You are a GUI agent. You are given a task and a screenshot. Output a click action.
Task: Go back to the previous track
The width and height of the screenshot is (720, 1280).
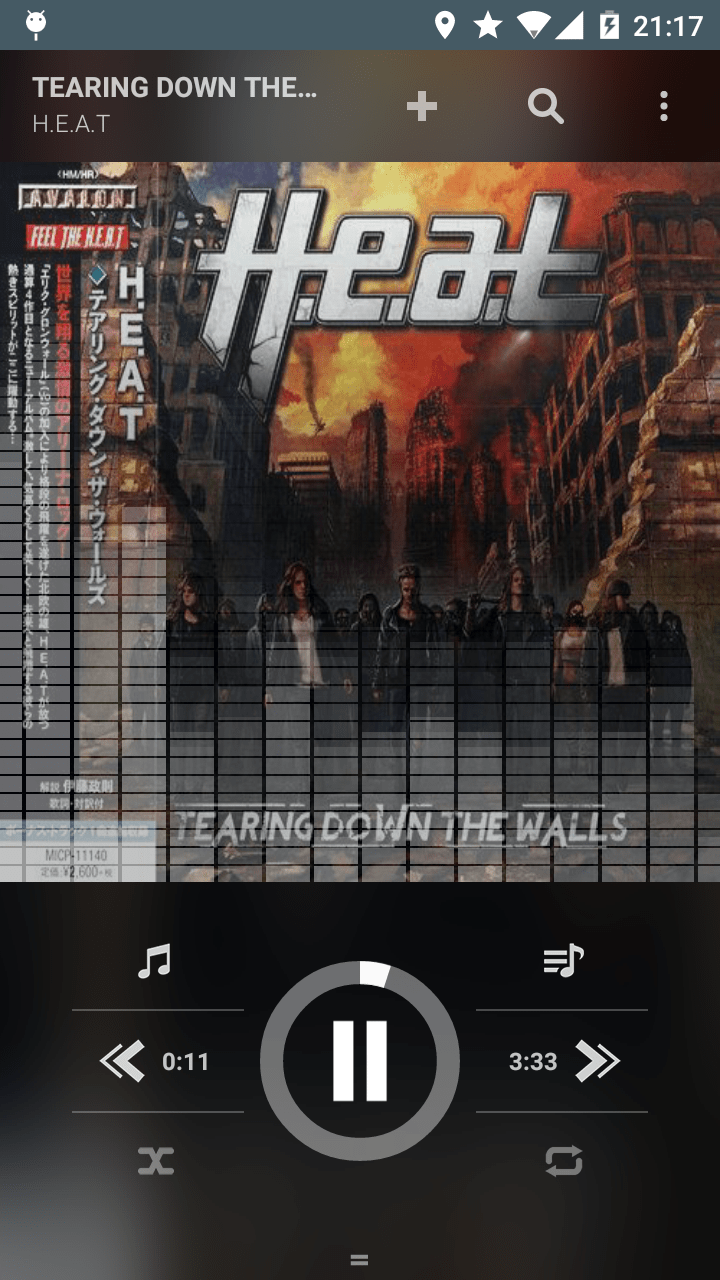point(123,1061)
